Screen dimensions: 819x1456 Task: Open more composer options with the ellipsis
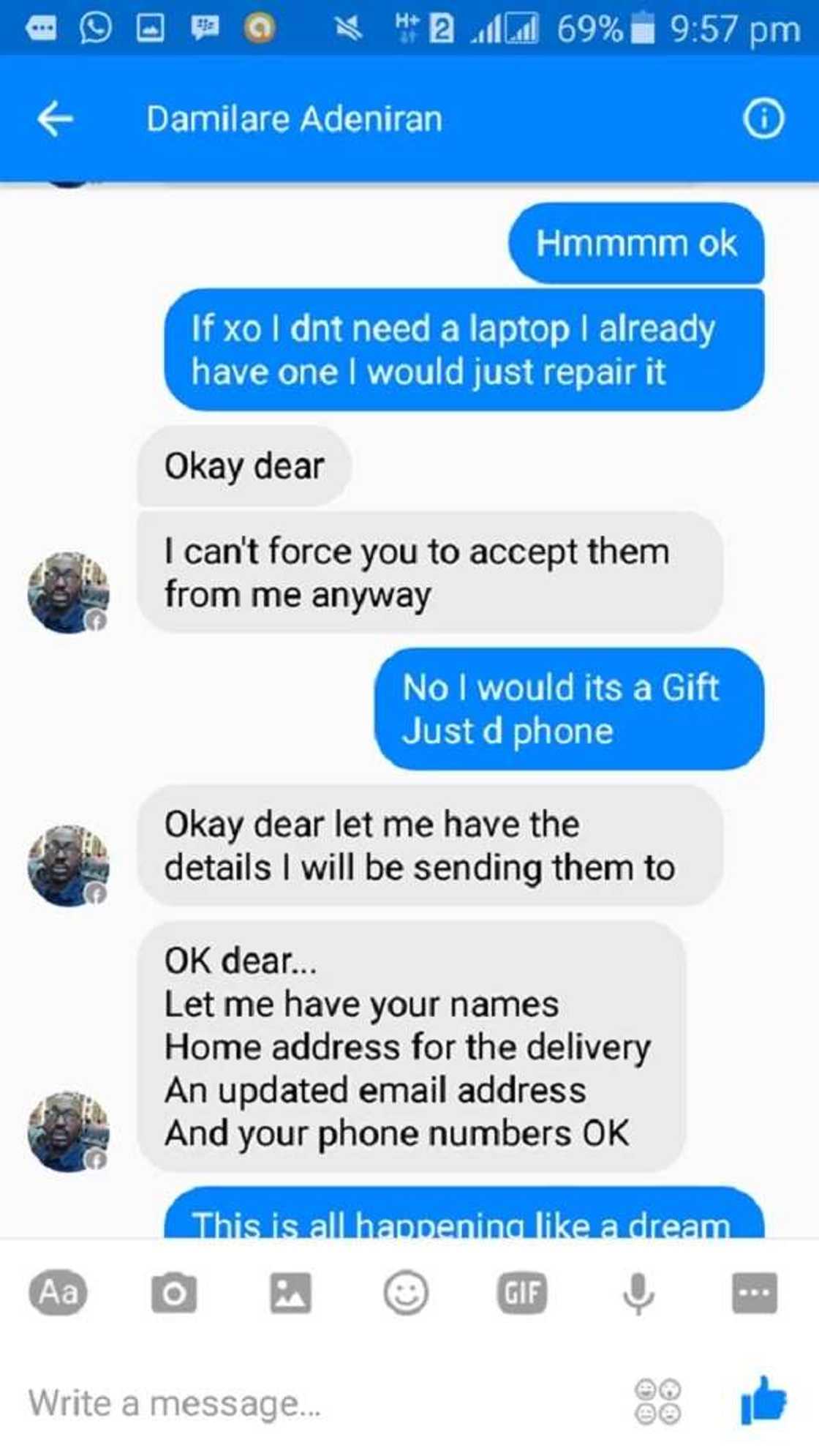(x=756, y=1294)
